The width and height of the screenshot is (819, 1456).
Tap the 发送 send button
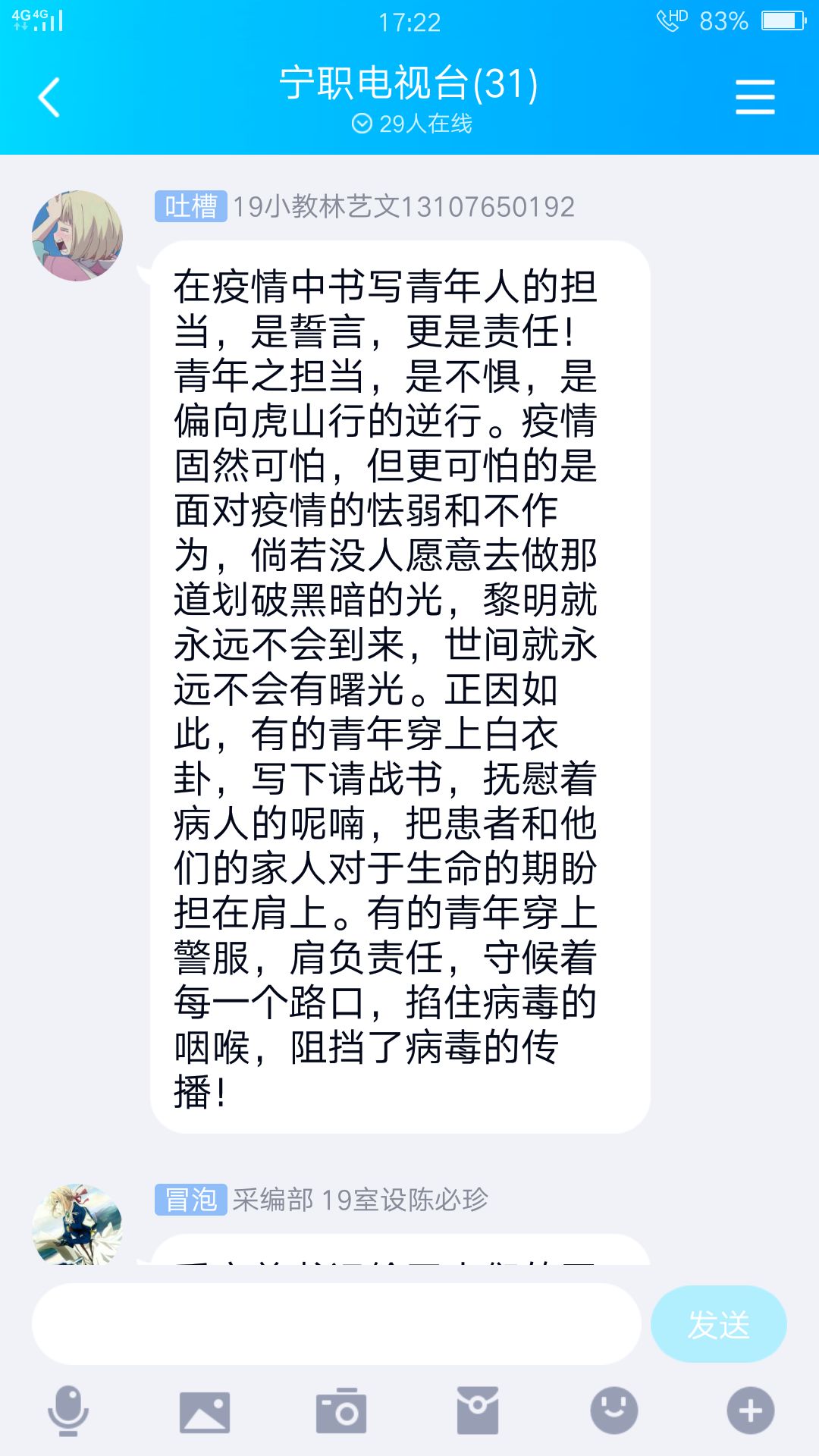click(718, 1324)
